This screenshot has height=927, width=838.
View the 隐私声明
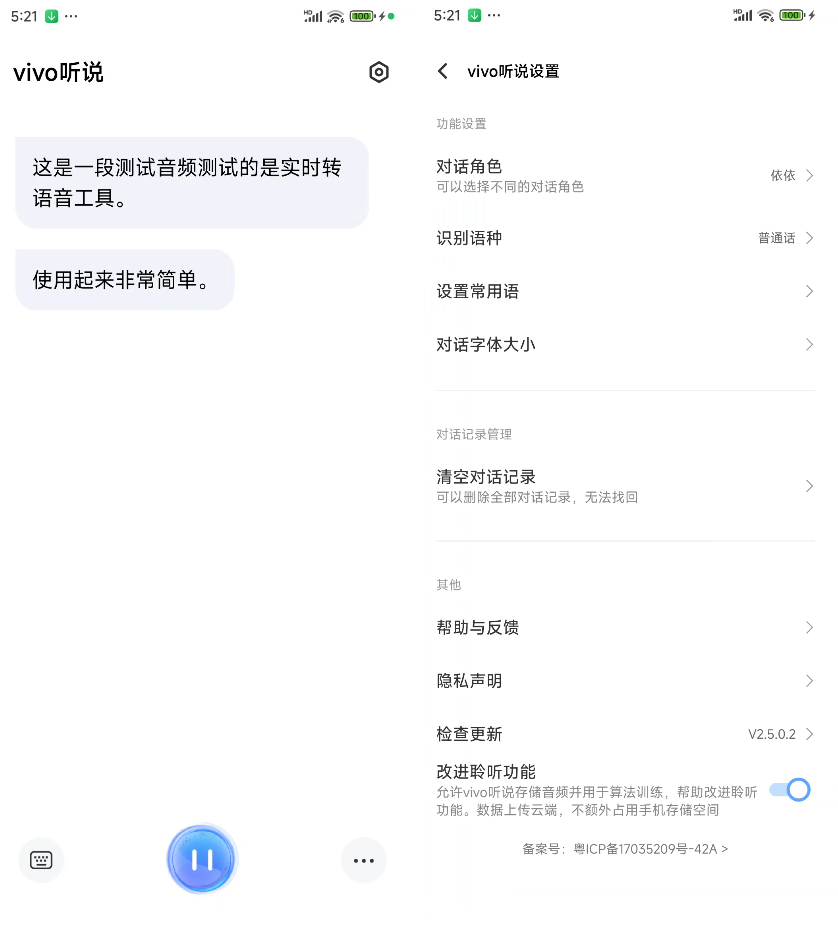(x=625, y=680)
